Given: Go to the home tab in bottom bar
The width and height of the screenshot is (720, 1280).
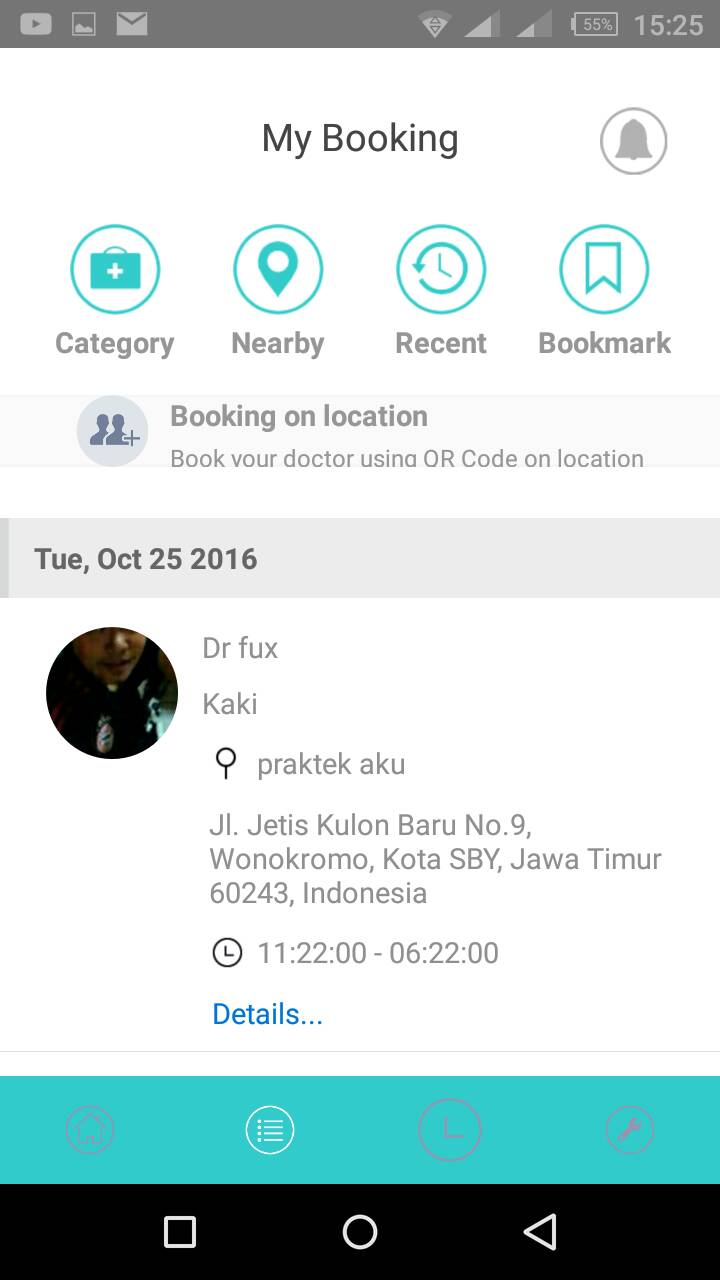Looking at the screenshot, I should tap(90, 1130).
